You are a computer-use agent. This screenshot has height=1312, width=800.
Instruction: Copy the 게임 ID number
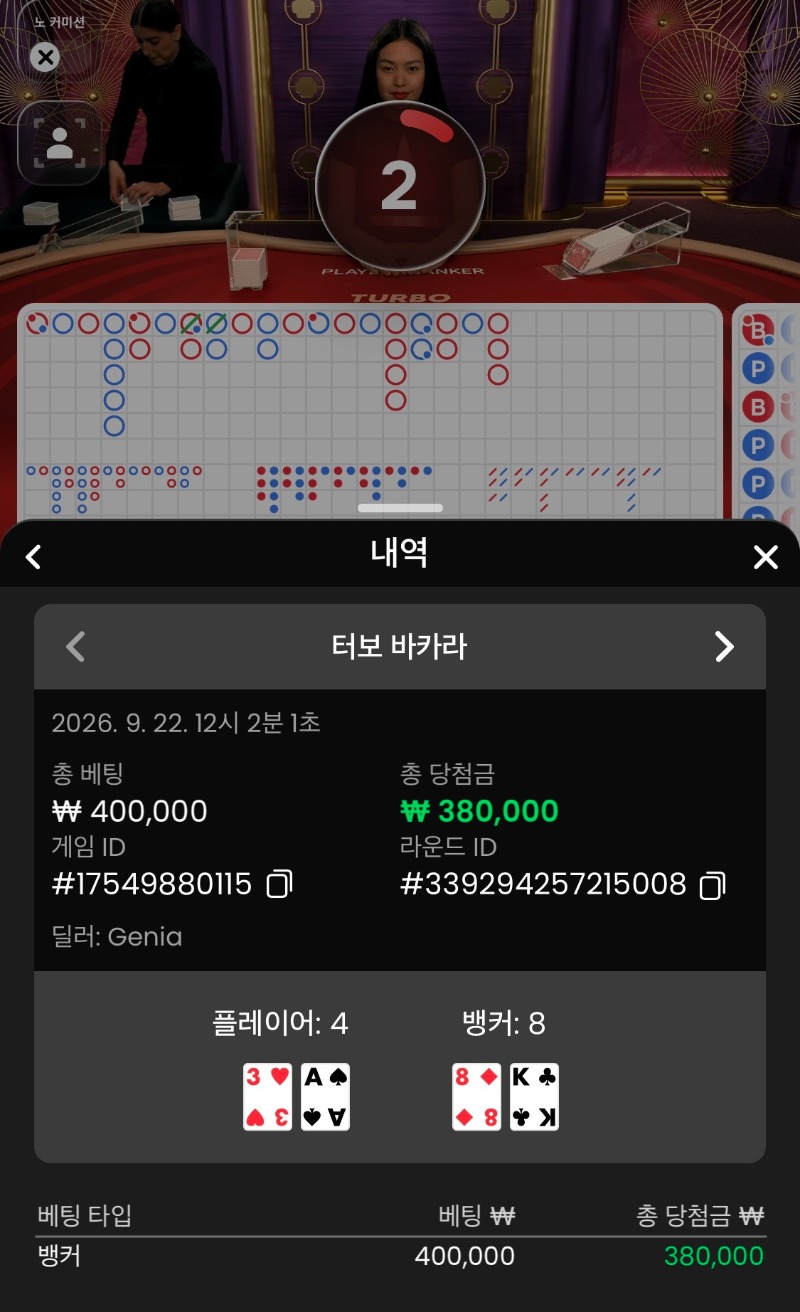[279, 885]
